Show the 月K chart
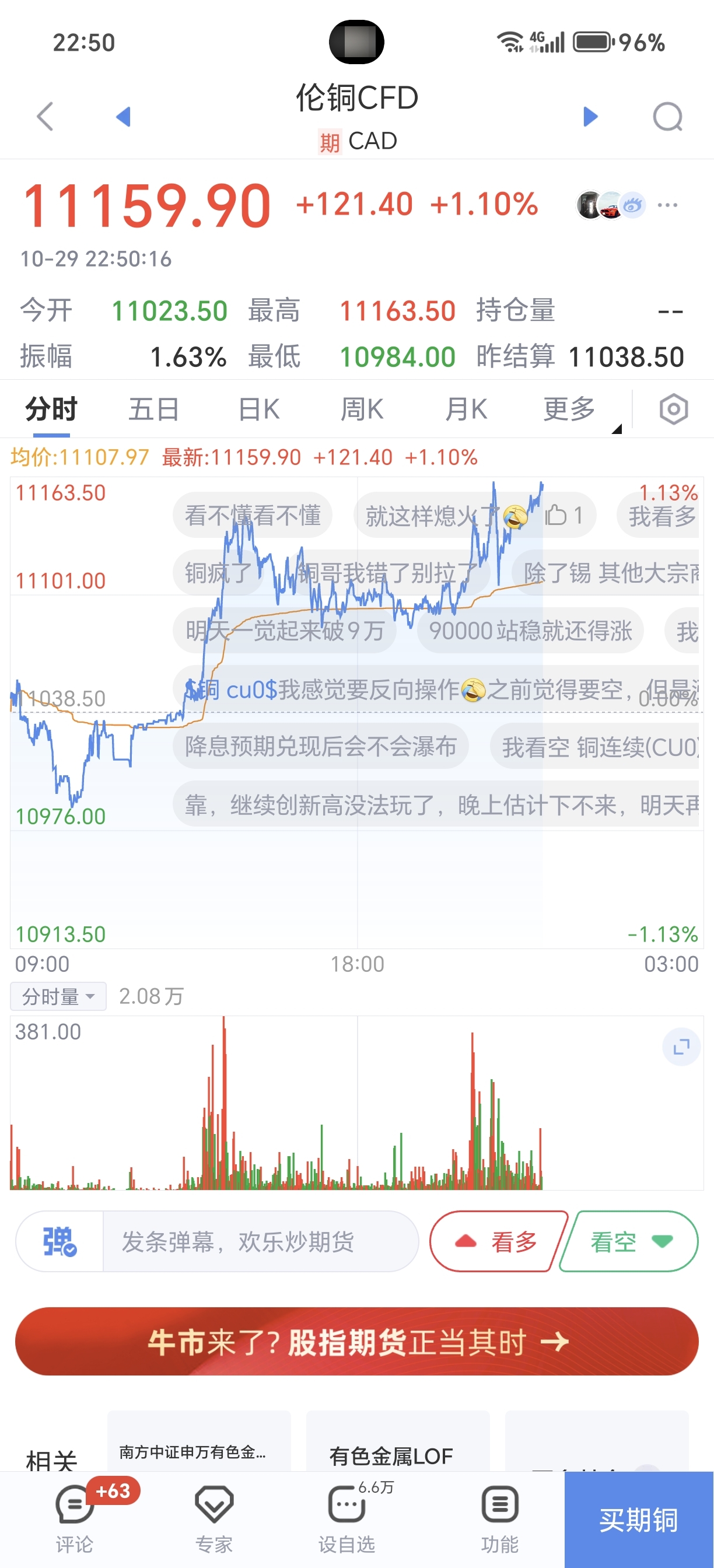This screenshot has width=714, height=1568. tap(466, 409)
